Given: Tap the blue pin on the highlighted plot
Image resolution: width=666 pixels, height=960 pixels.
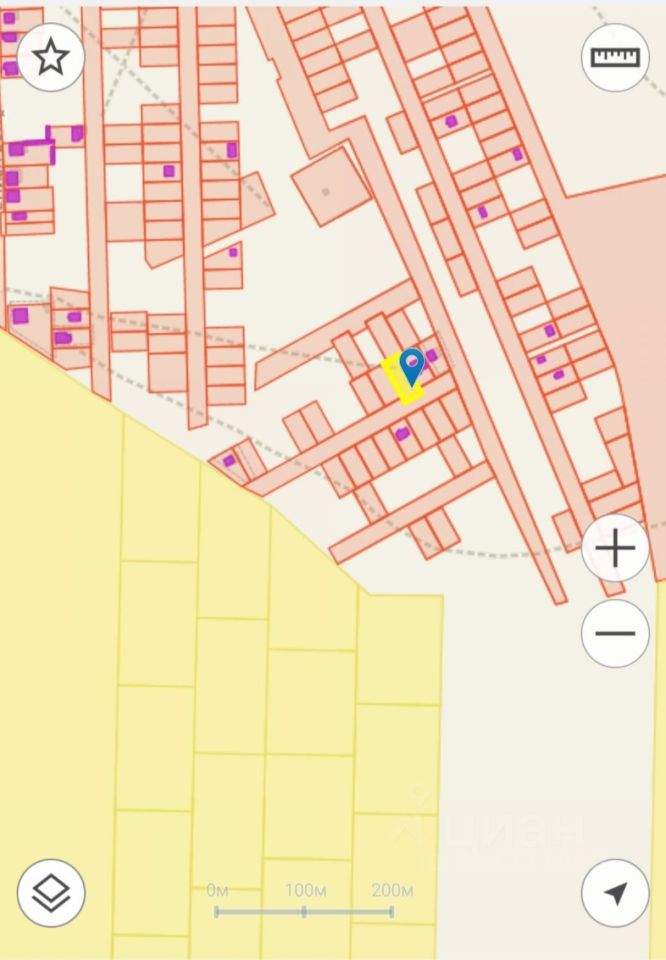Looking at the screenshot, I should [x=411, y=368].
